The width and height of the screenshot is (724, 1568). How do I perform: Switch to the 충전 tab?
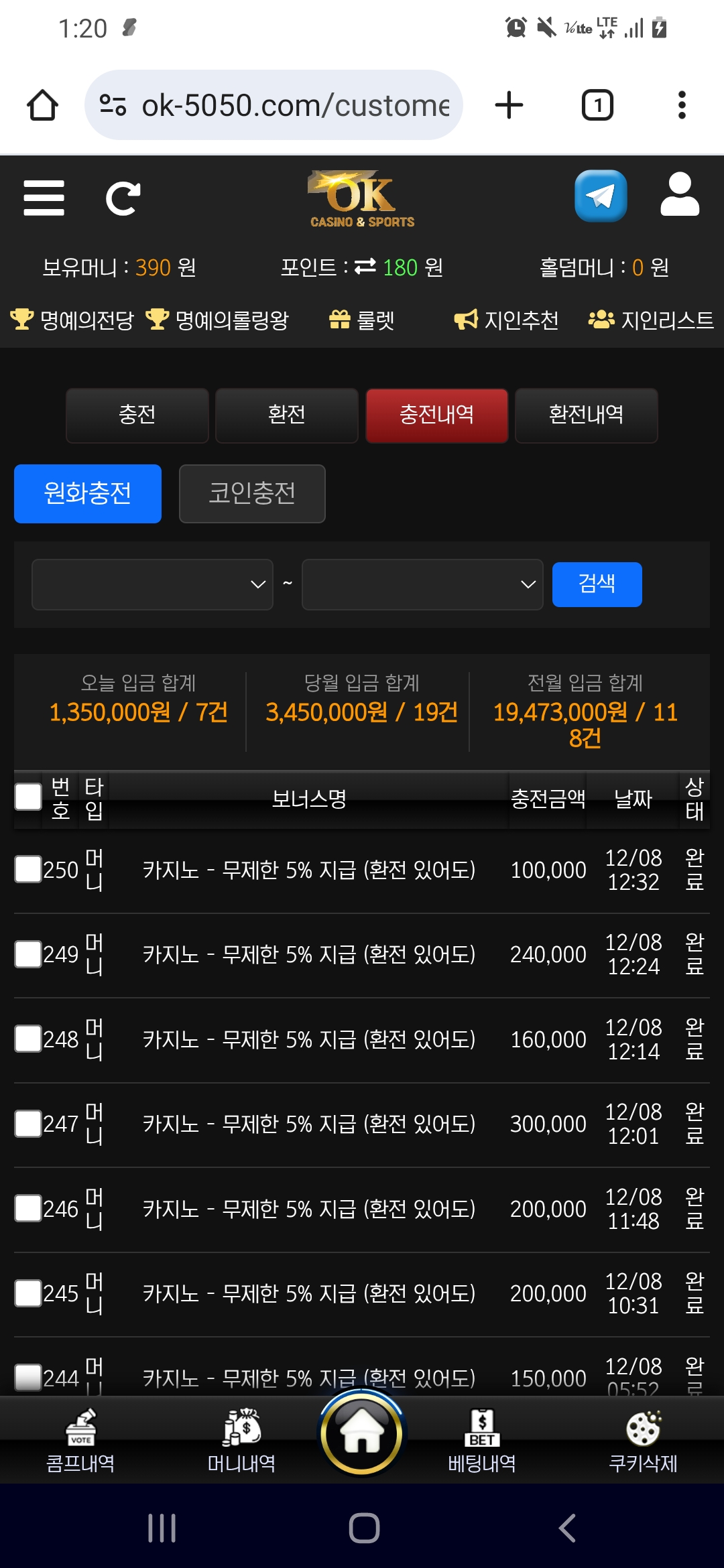point(137,415)
